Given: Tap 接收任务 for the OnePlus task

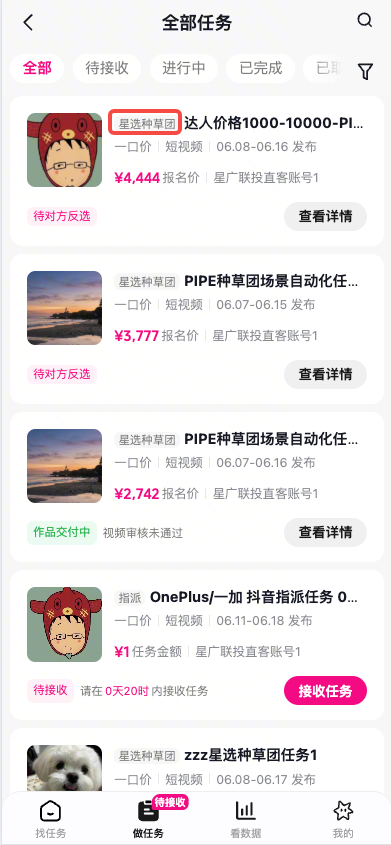Looking at the screenshot, I should [325, 690].
